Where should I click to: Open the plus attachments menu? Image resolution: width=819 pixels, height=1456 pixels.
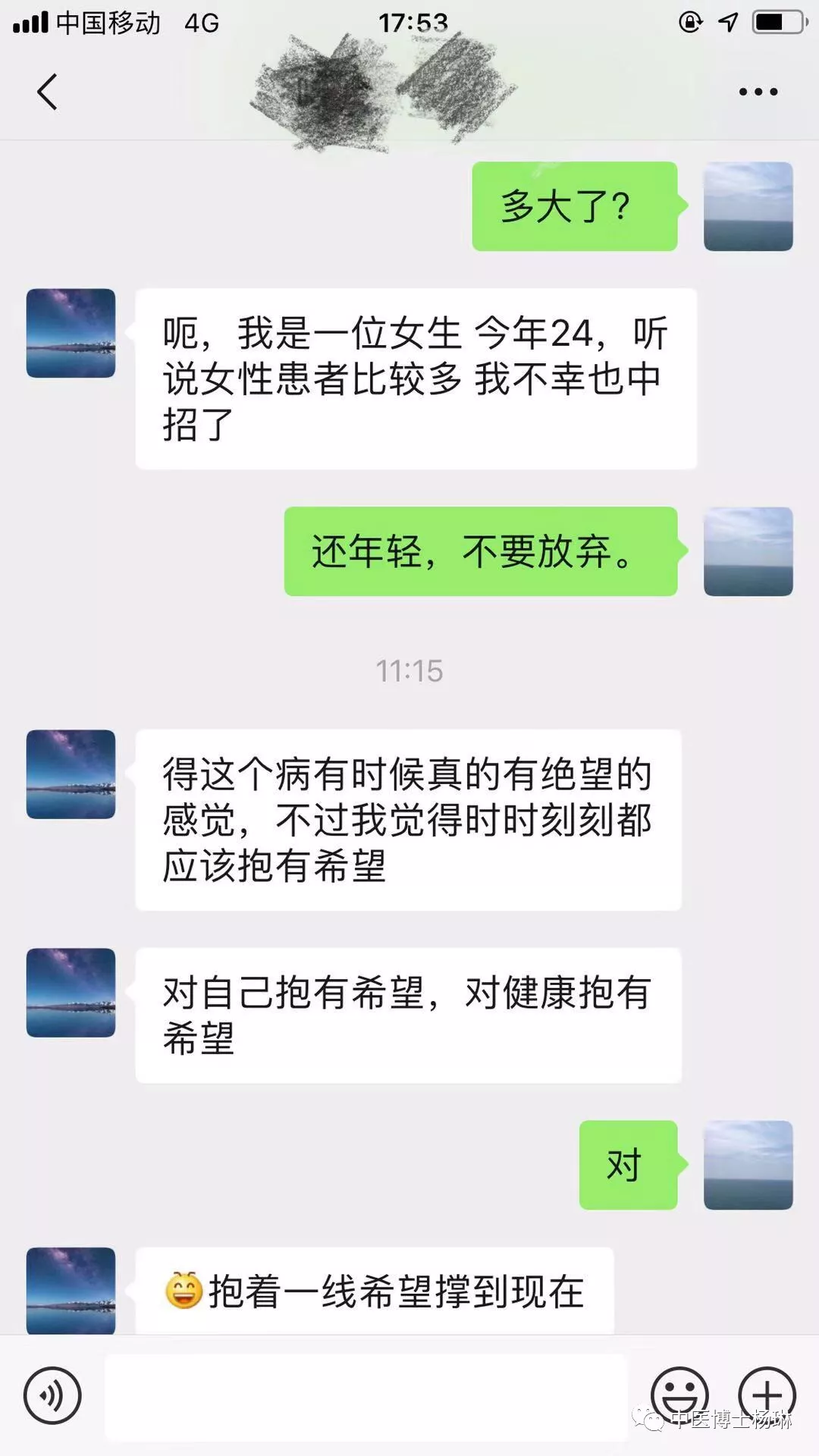(767, 1394)
